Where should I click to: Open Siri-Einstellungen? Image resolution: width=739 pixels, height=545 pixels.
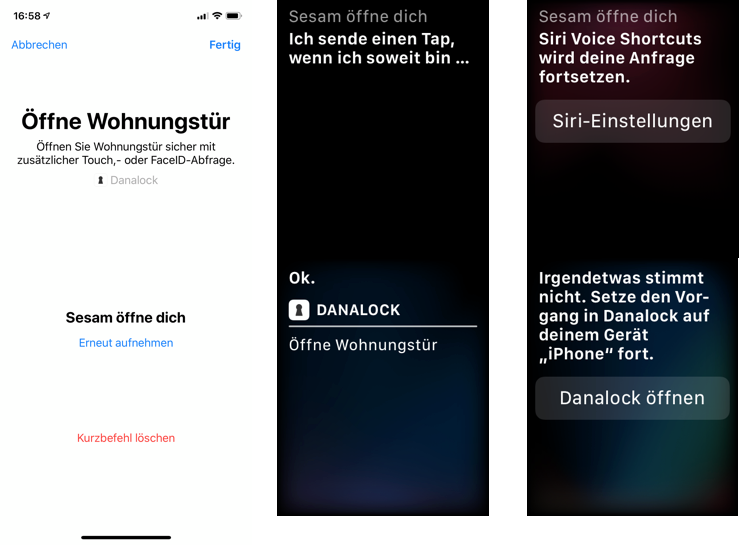click(632, 121)
